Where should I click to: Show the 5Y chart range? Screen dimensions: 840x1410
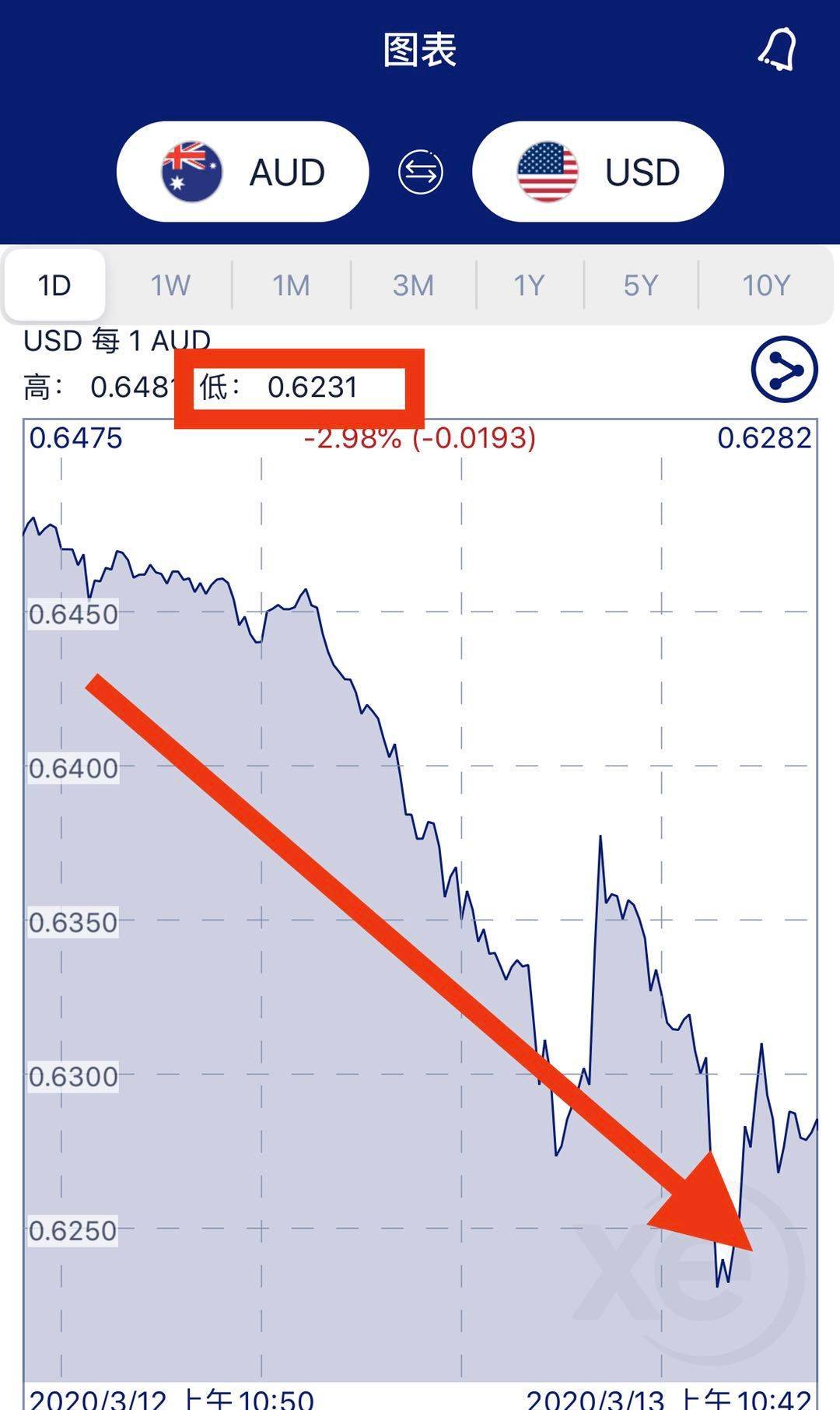[x=641, y=285]
